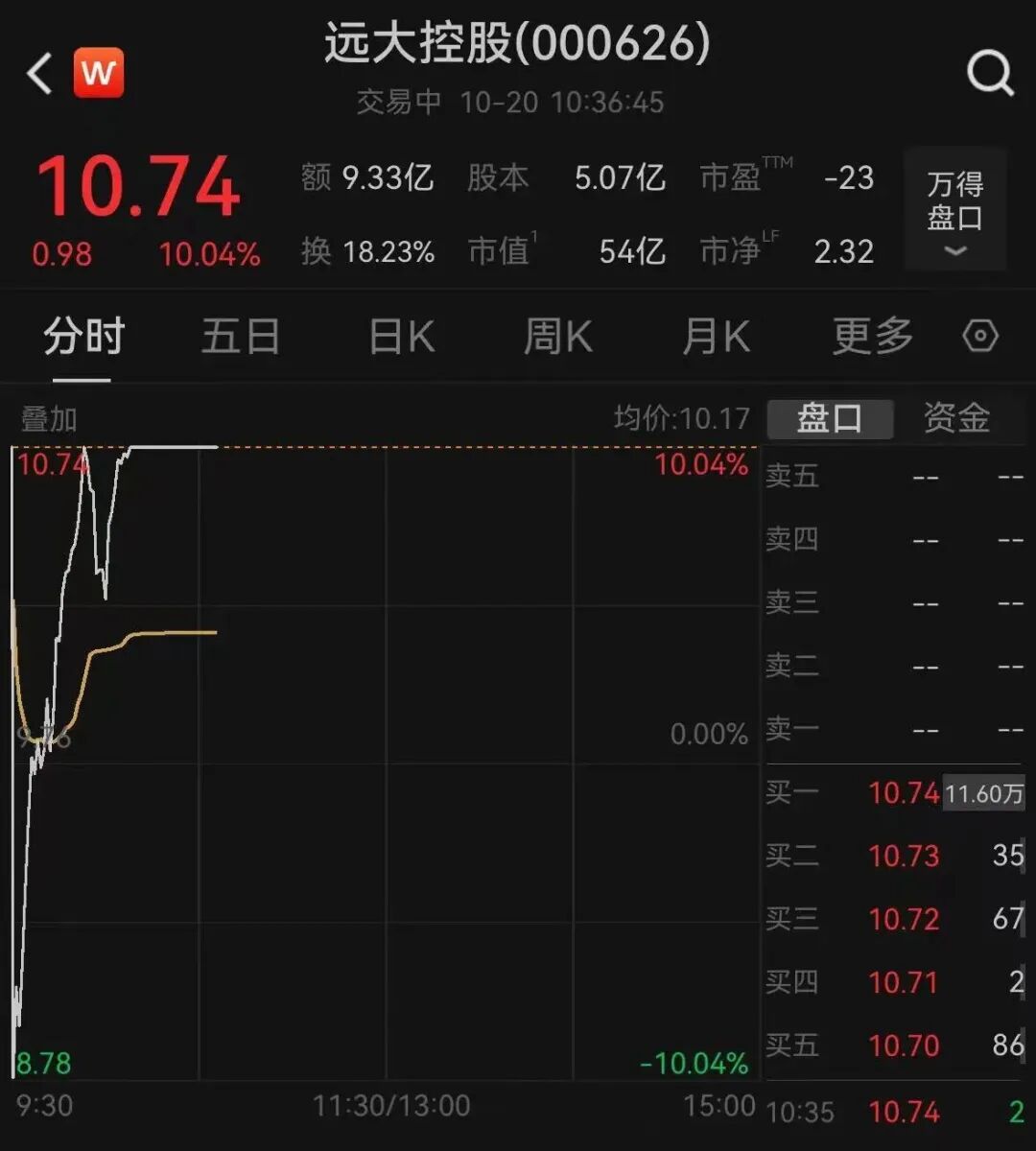Select the 分时 chart tab

point(83,337)
